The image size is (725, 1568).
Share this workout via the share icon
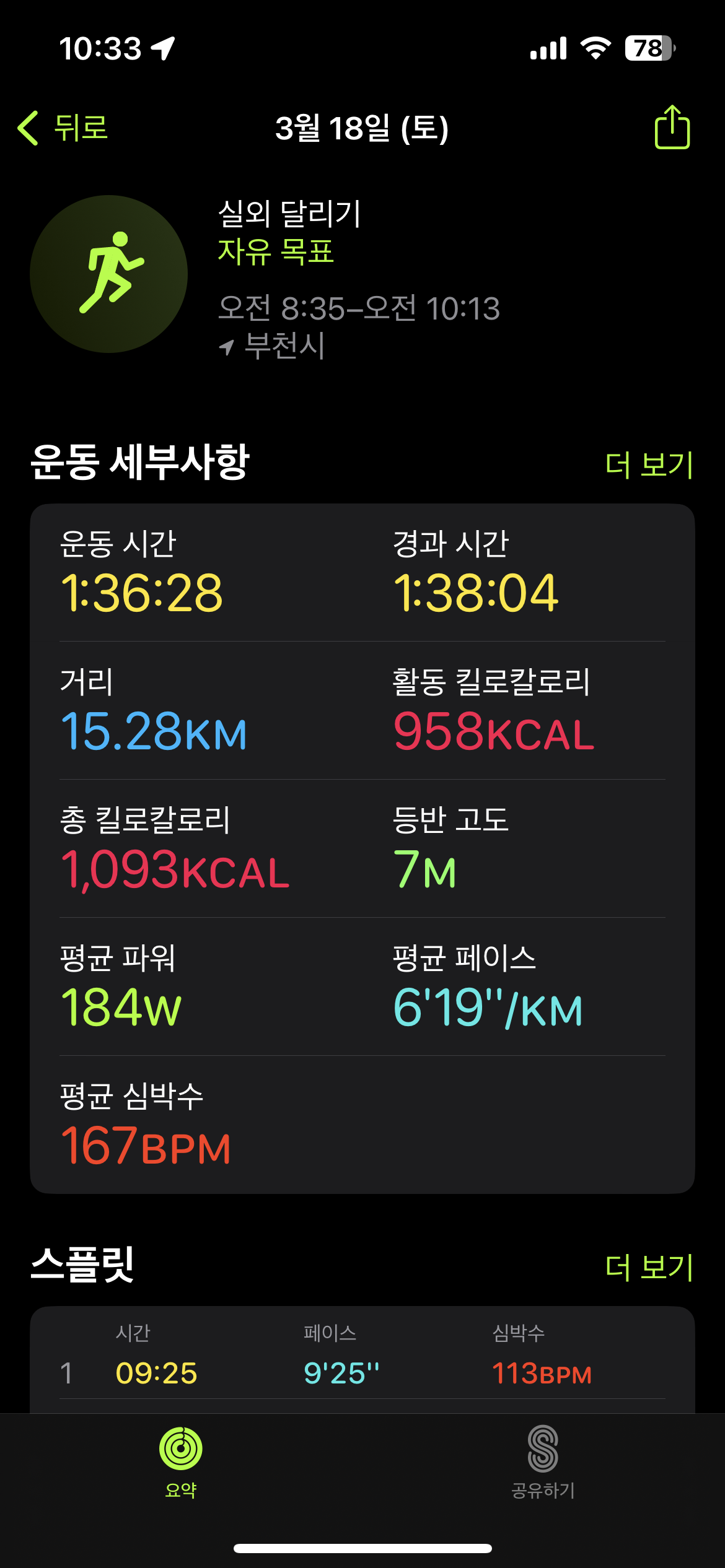[x=672, y=128]
